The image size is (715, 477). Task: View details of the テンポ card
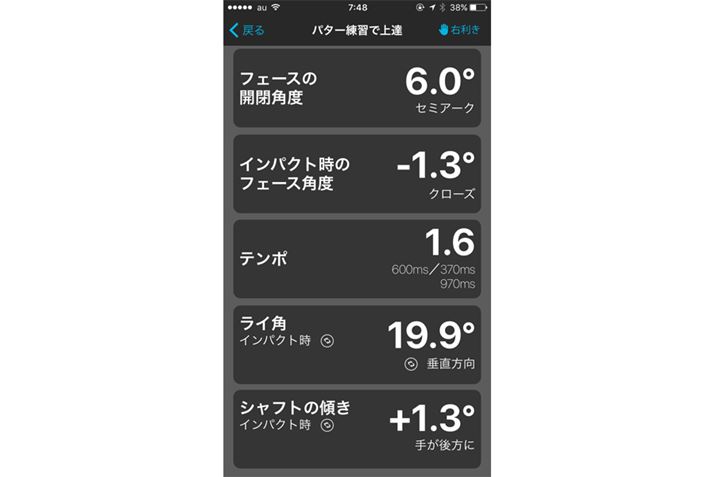coord(356,258)
